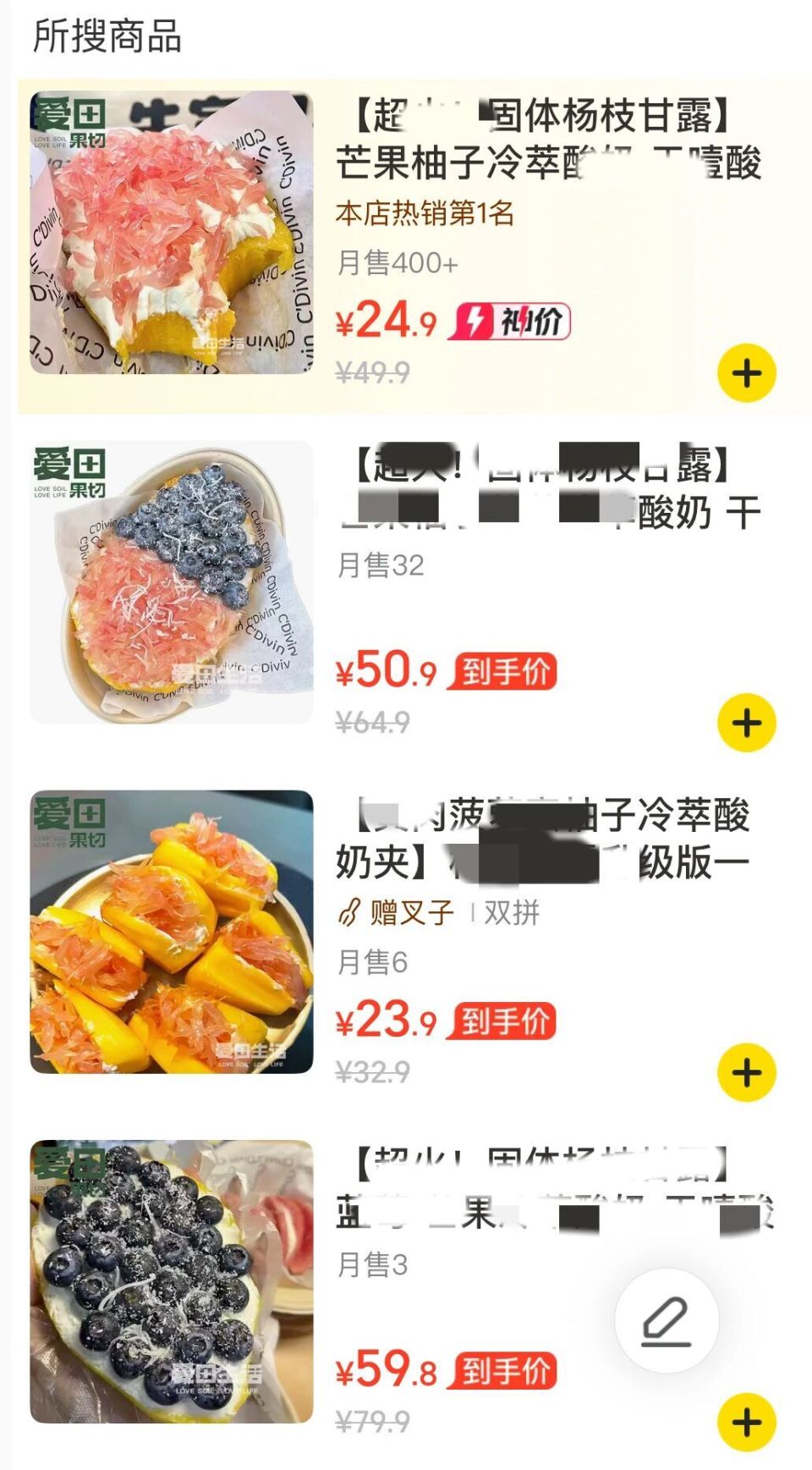This screenshot has width=812, height=1470.
Task: Add the ¥50.9 blueberry item to cart
Action: click(x=746, y=720)
